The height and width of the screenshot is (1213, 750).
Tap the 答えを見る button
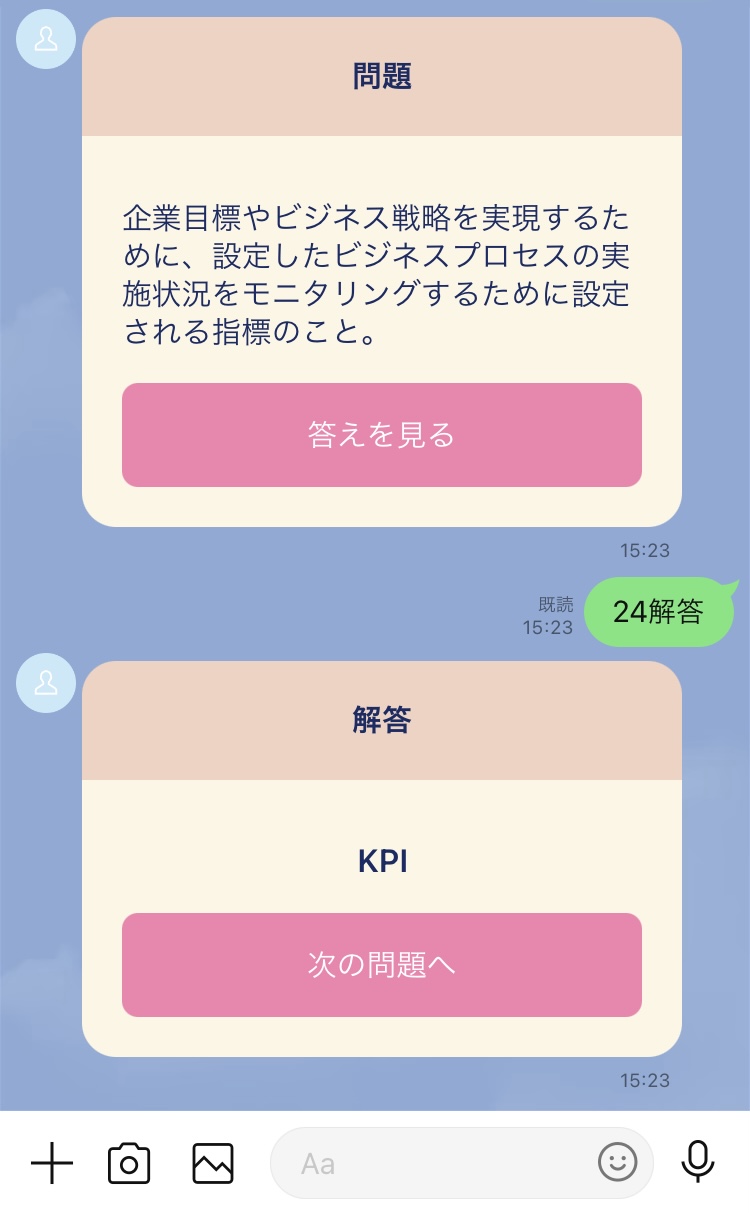click(381, 435)
